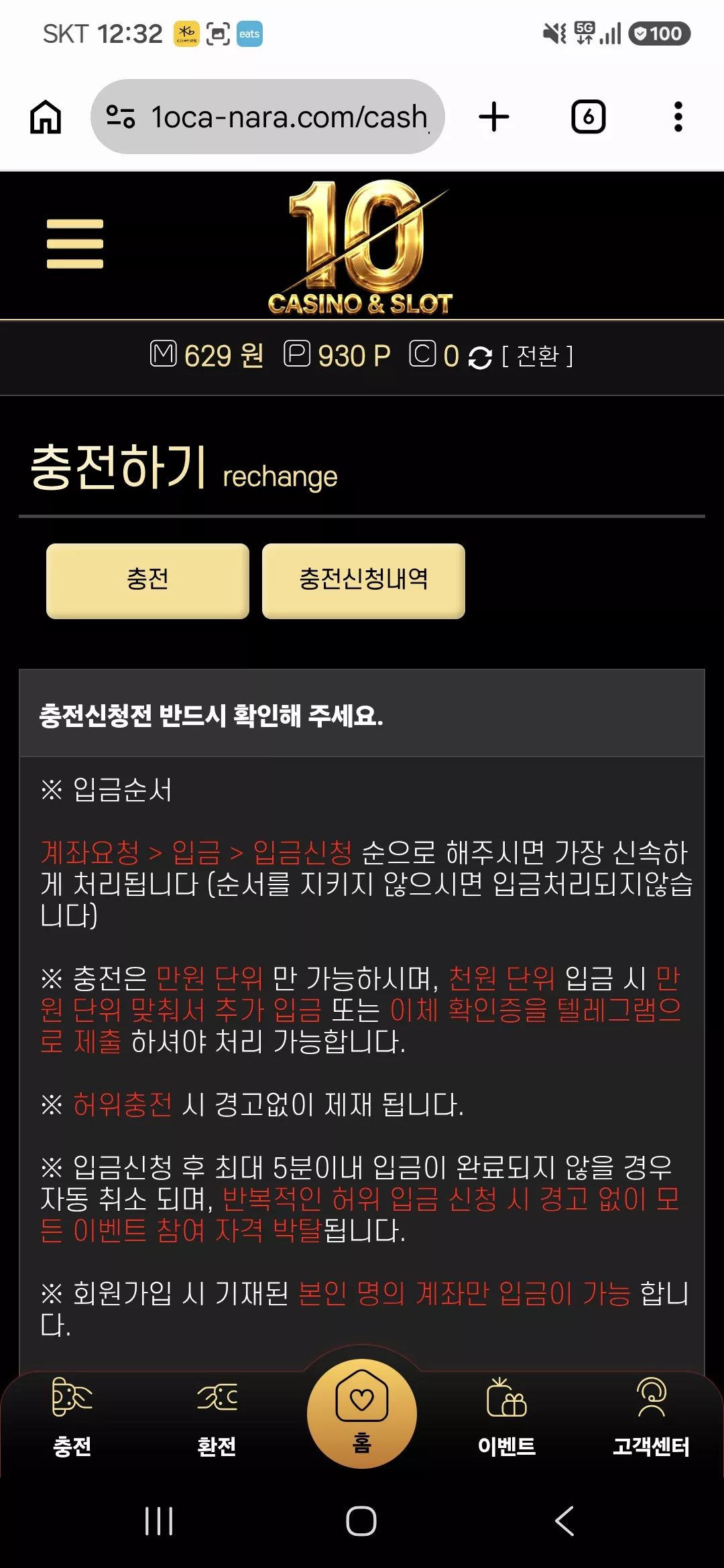This screenshot has height=1568, width=724.
Task: Open a new browser tab
Action: [x=494, y=117]
